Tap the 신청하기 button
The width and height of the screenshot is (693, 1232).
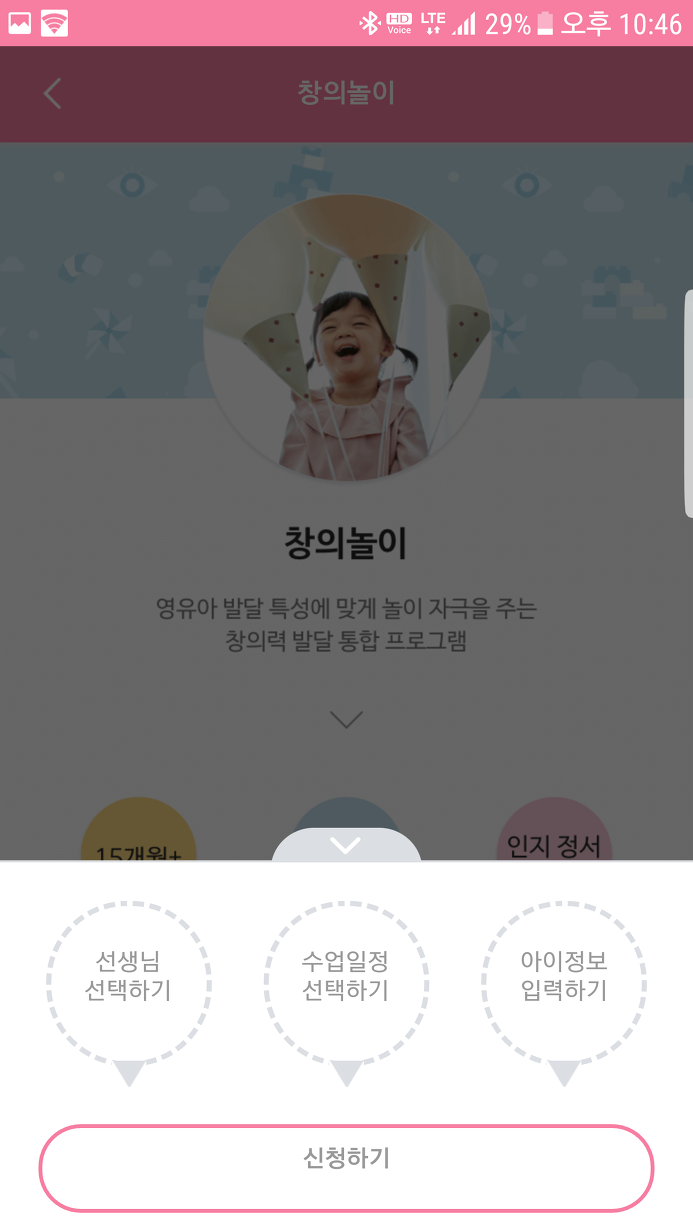pyautogui.click(x=346, y=1168)
